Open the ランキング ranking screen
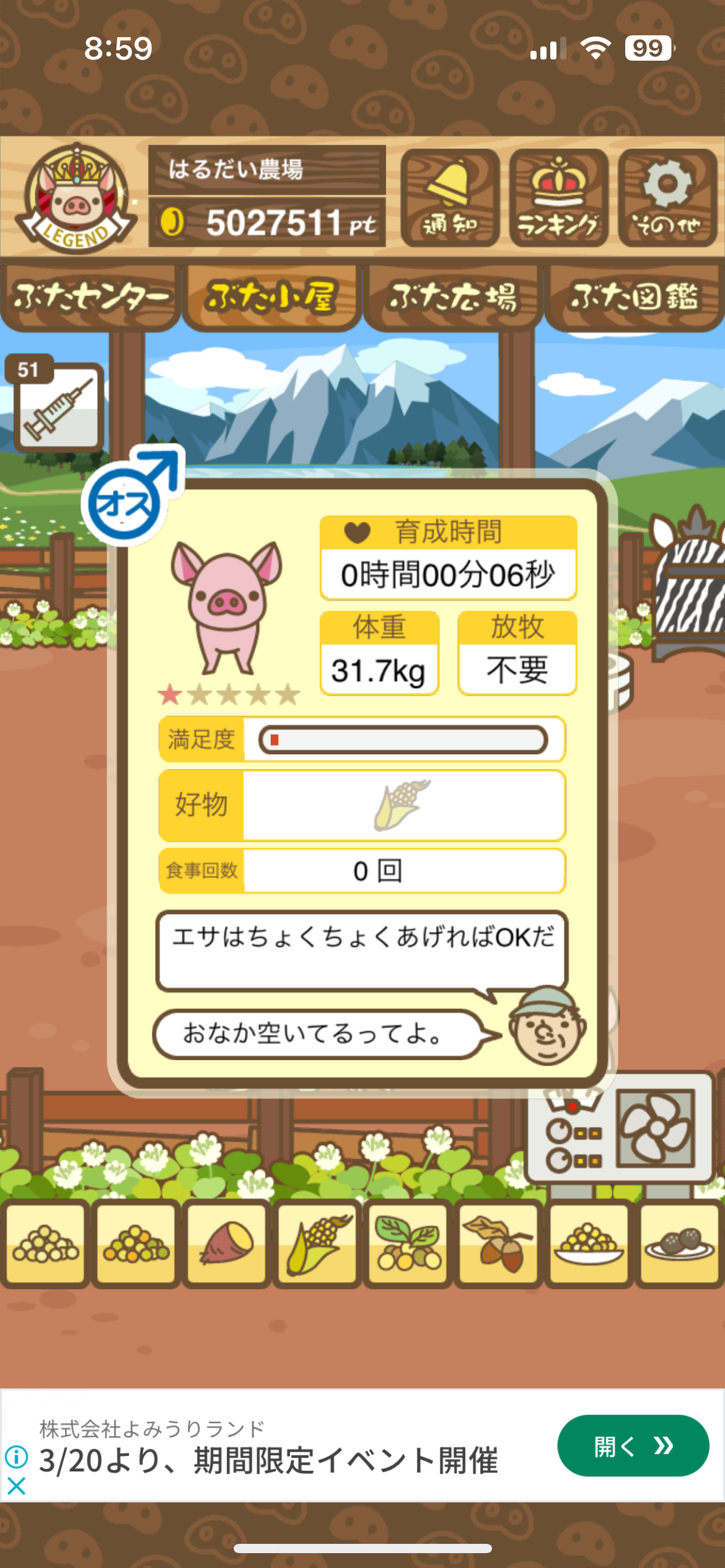The height and width of the screenshot is (1568, 725). (558, 198)
